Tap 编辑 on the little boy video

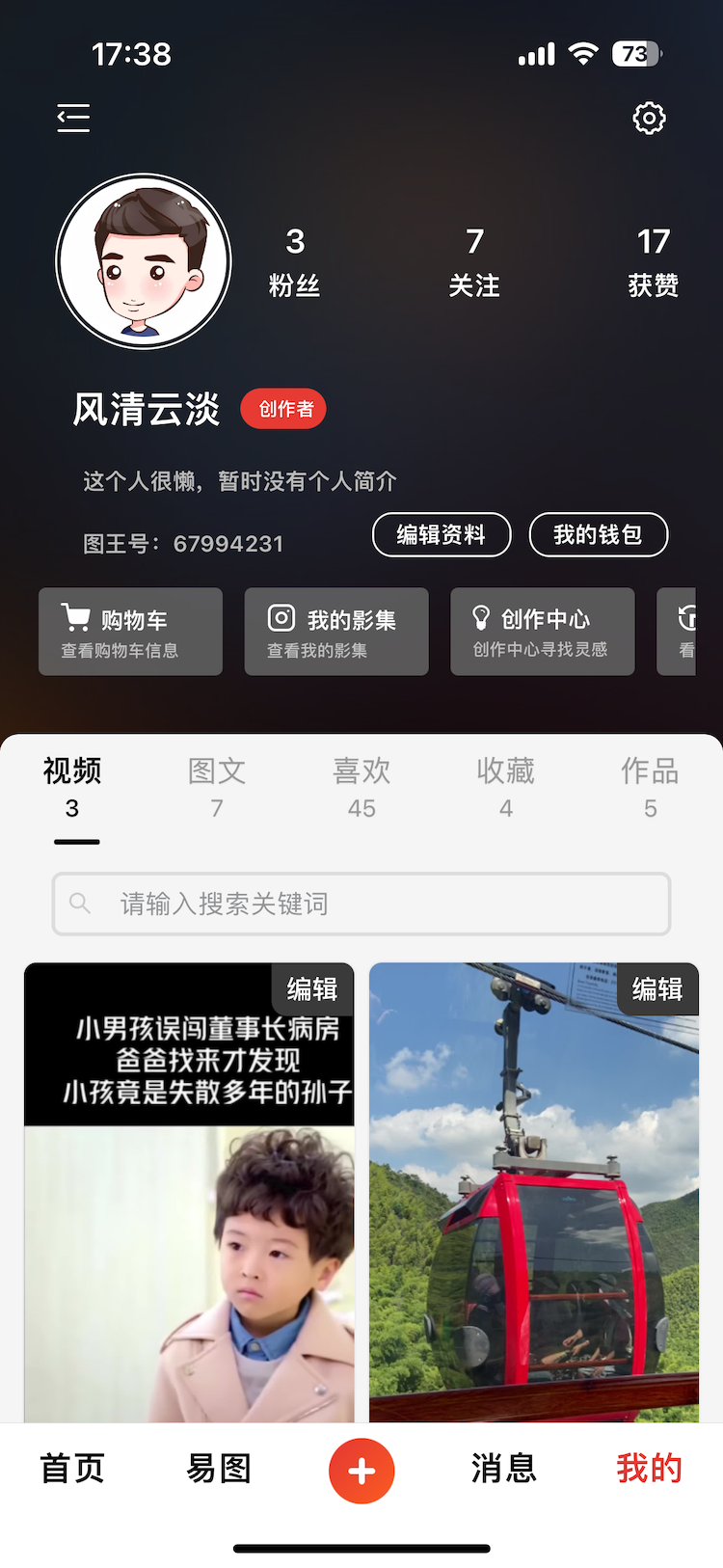point(312,989)
